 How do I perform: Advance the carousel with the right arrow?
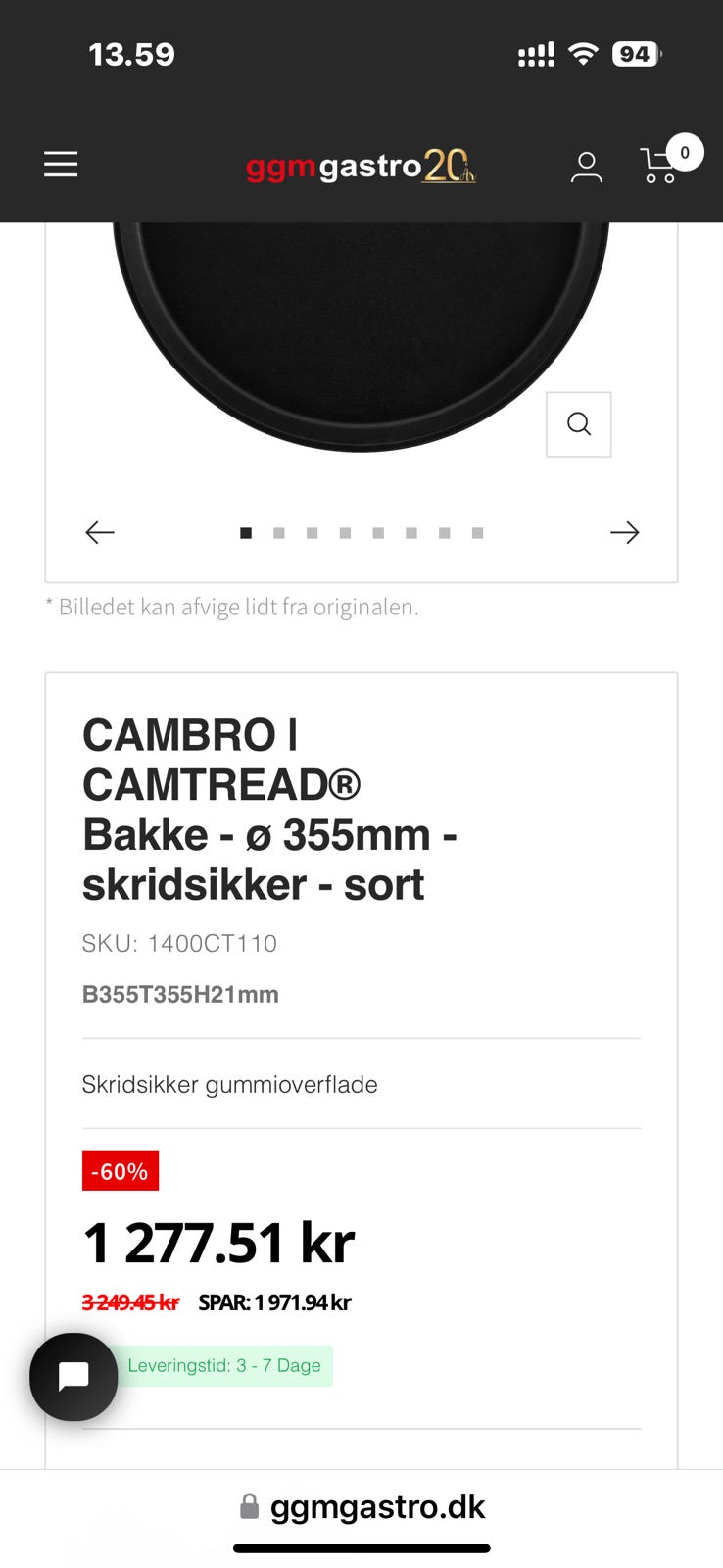[624, 532]
